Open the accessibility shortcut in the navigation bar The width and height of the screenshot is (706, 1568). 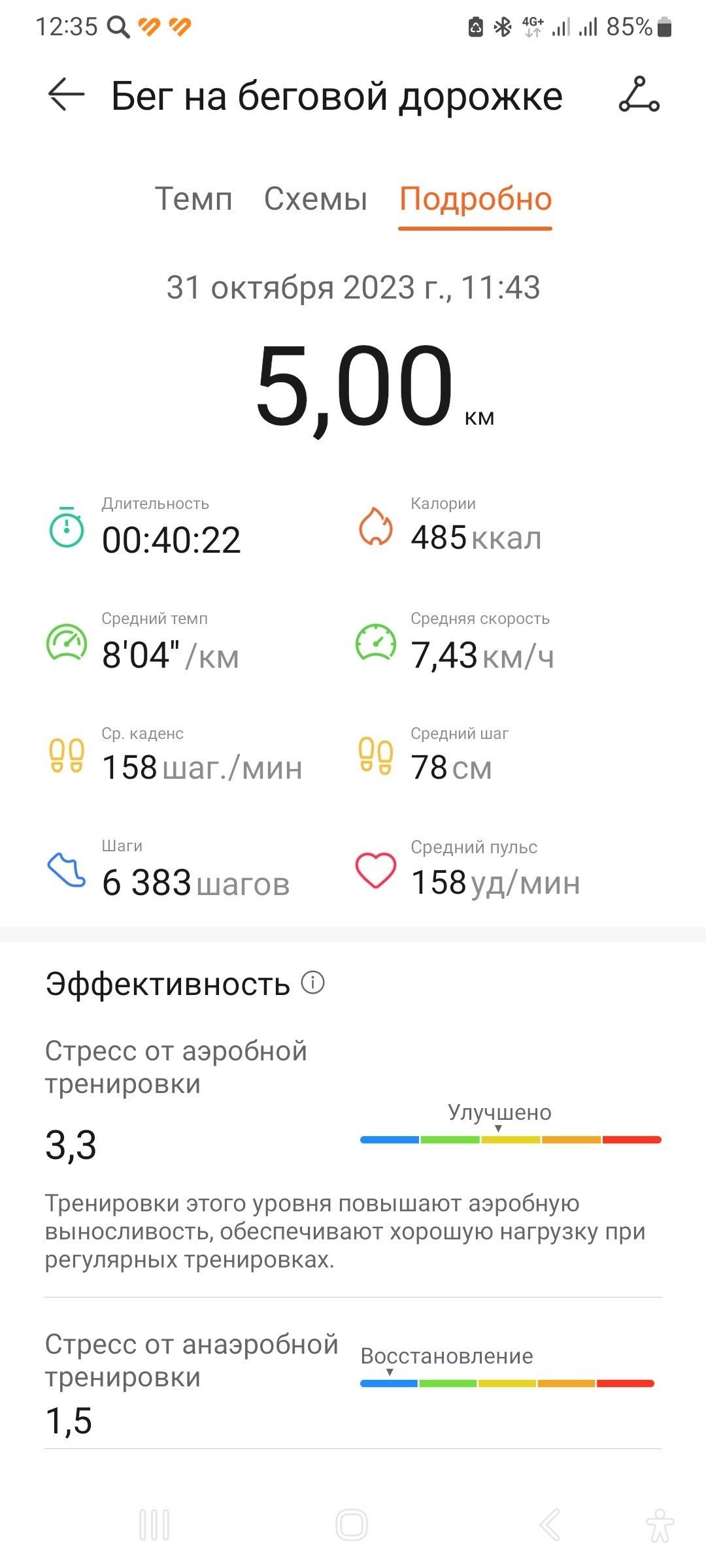click(660, 1526)
